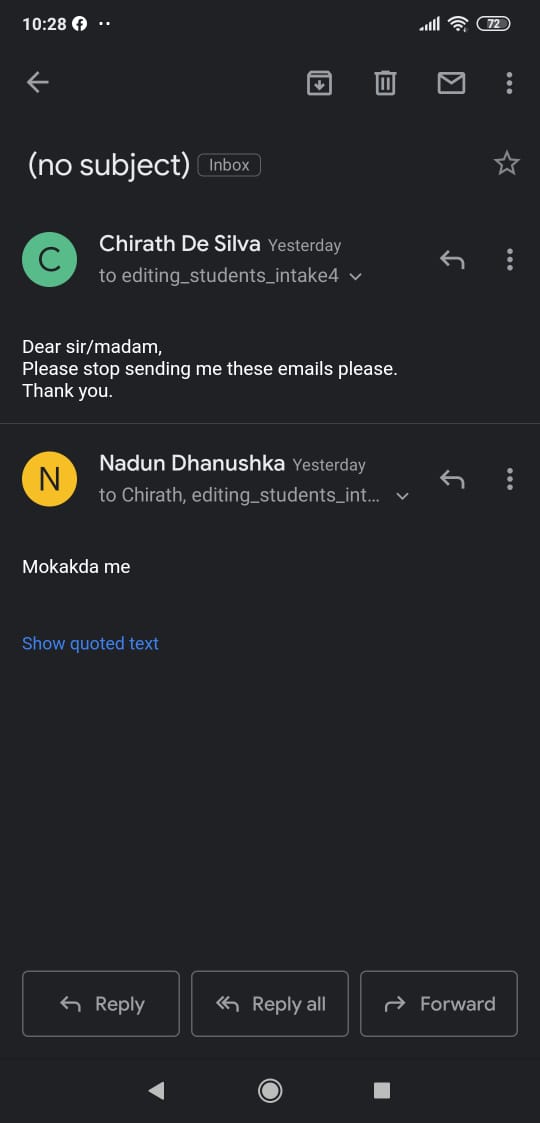Expand recipient details of Chirath's email

(x=355, y=276)
